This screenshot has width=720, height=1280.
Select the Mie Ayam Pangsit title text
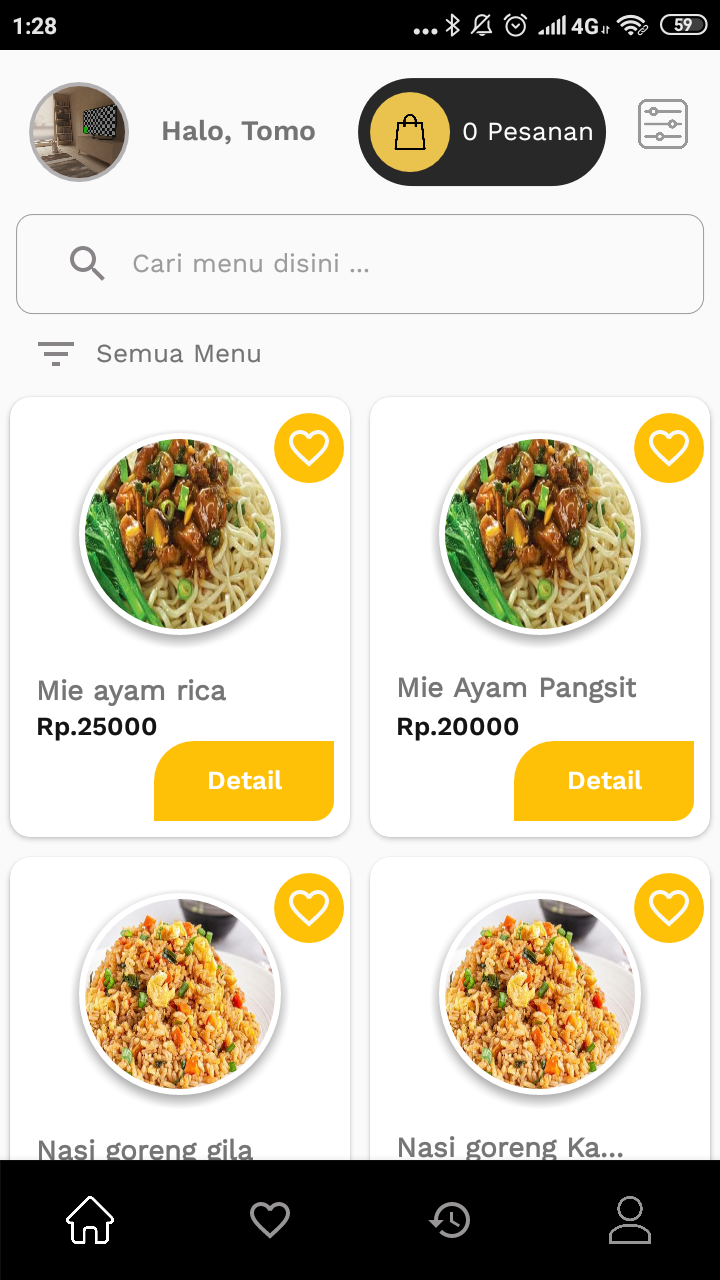516,687
